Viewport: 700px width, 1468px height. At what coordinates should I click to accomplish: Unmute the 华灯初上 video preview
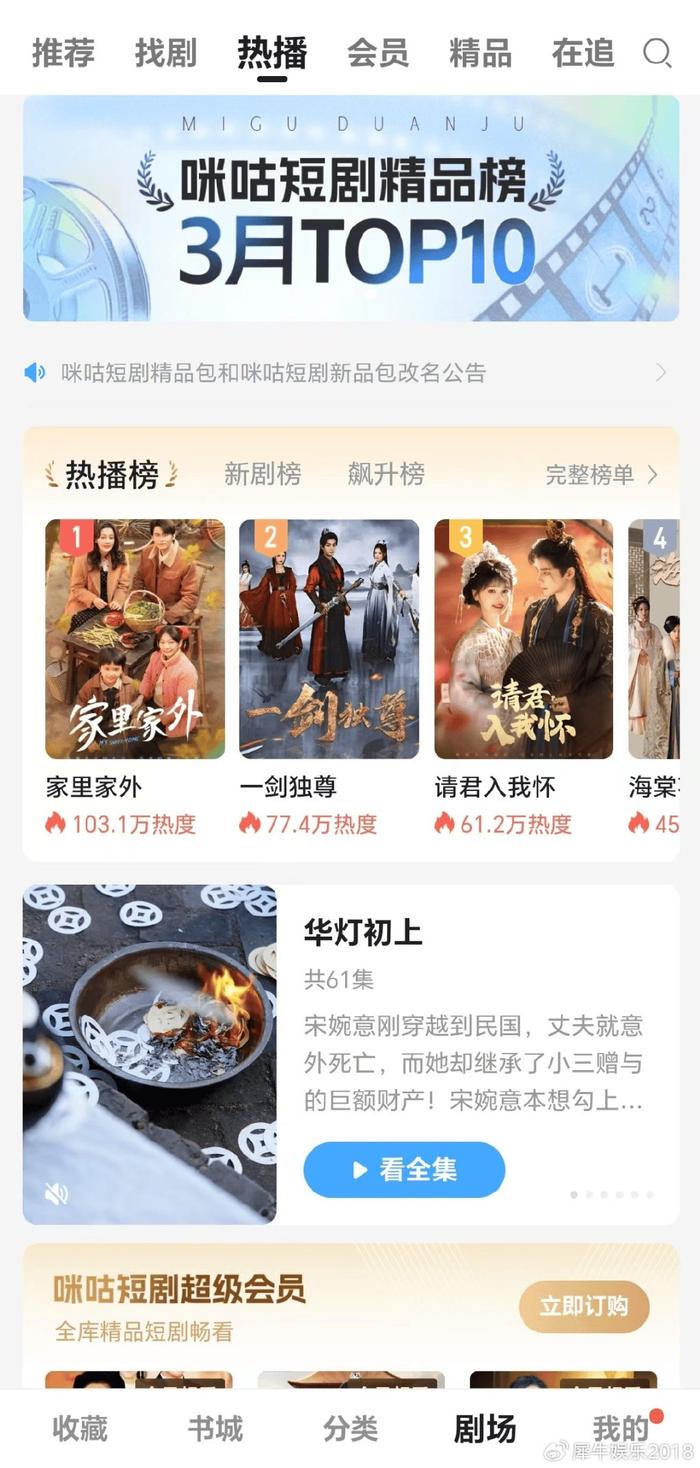(x=57, y=1192)
